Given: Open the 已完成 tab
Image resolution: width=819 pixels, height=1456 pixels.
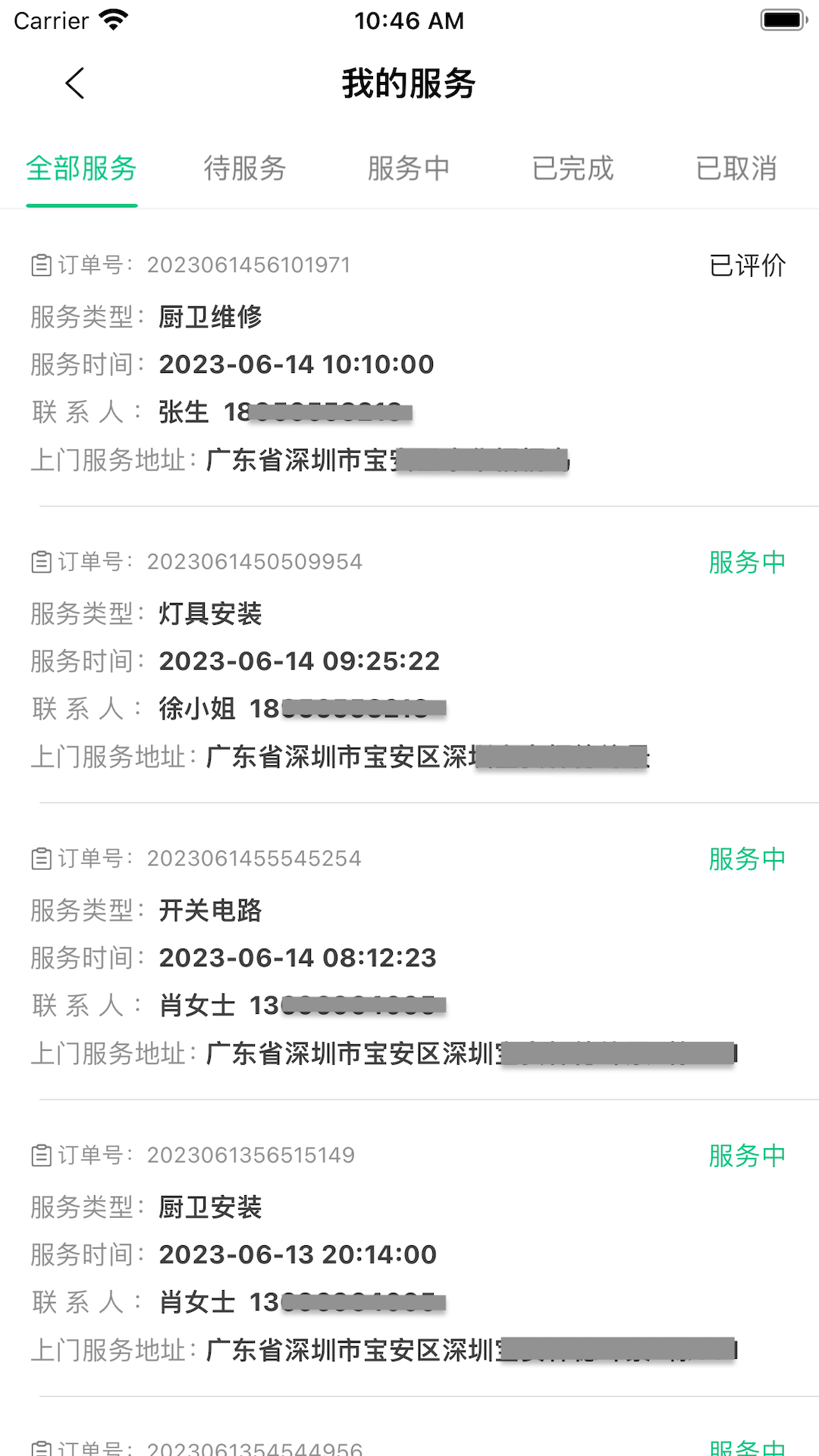Looking at the screenshot, I should point(573,169).
